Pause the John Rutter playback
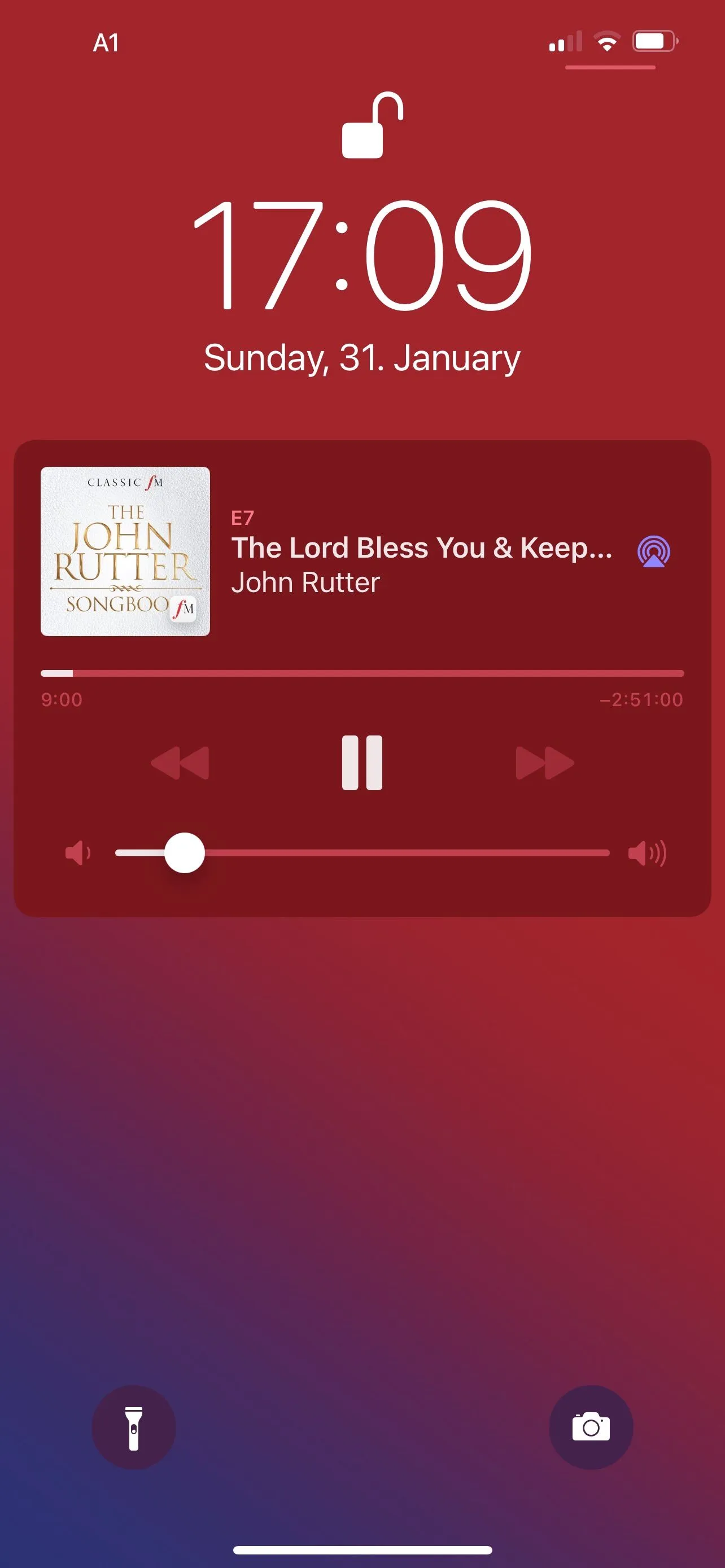 pos(362,762)
